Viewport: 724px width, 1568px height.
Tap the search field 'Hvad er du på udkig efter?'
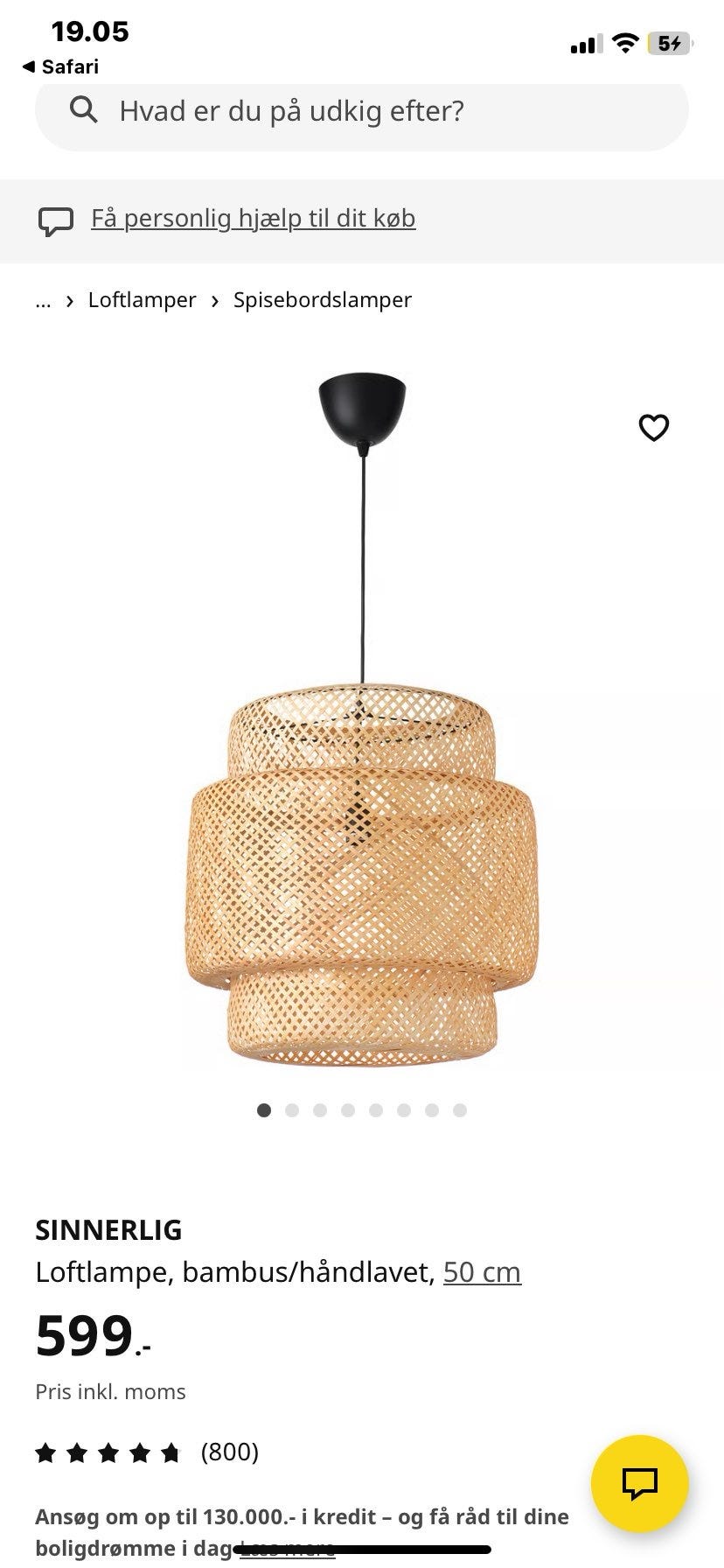coord(361,111)
